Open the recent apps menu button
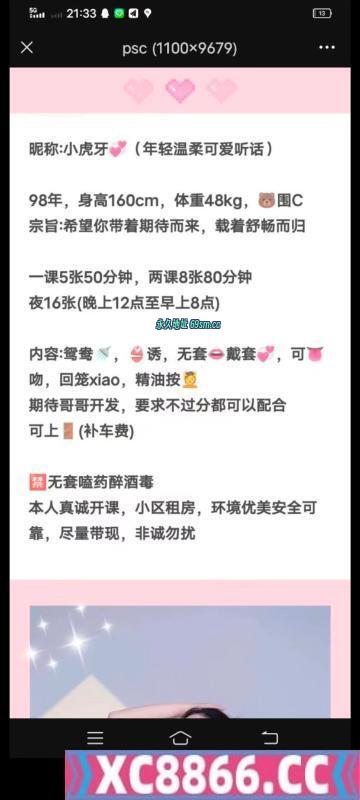Image resolution: width=360 pixels, height=800 pixels. (x=95, y=738)
